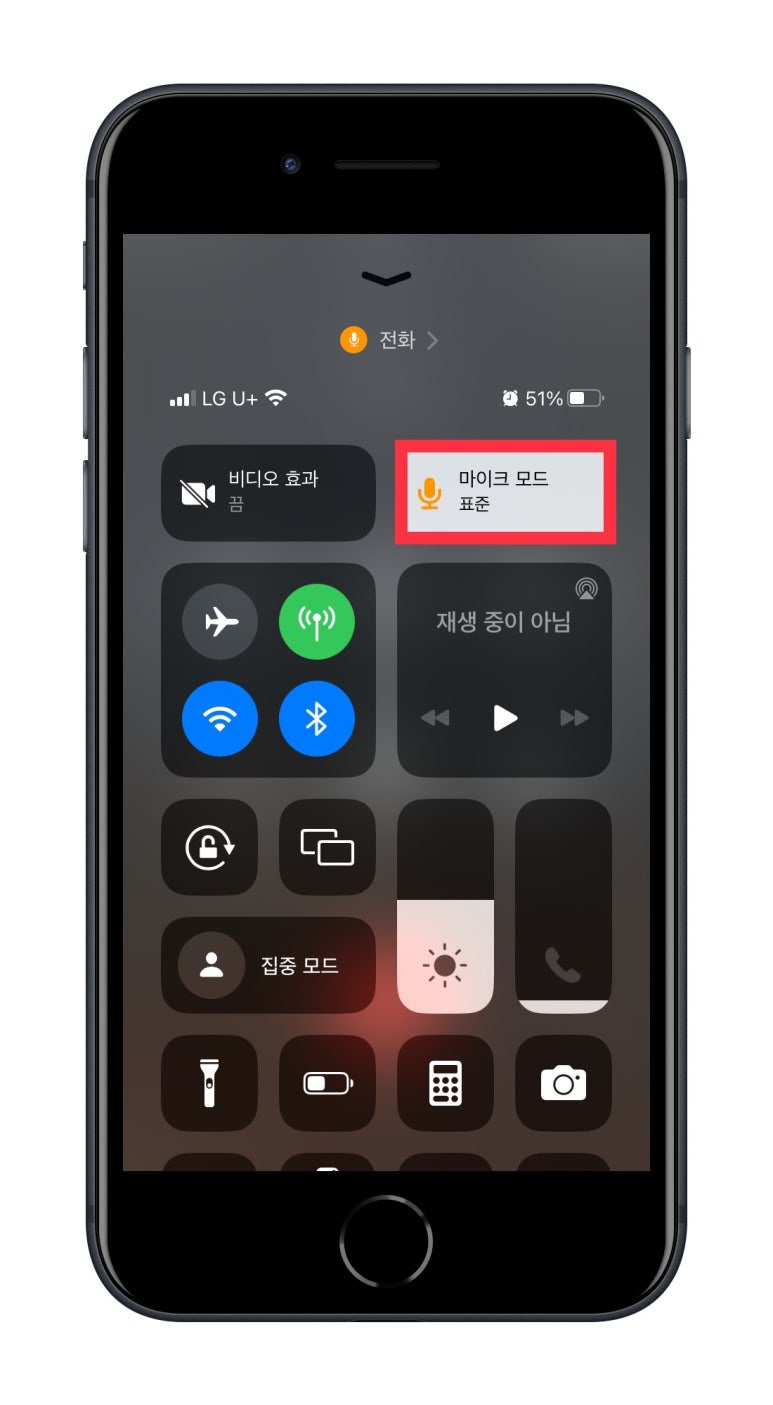
Task: Launch the camera
Action: point(563,1083)
